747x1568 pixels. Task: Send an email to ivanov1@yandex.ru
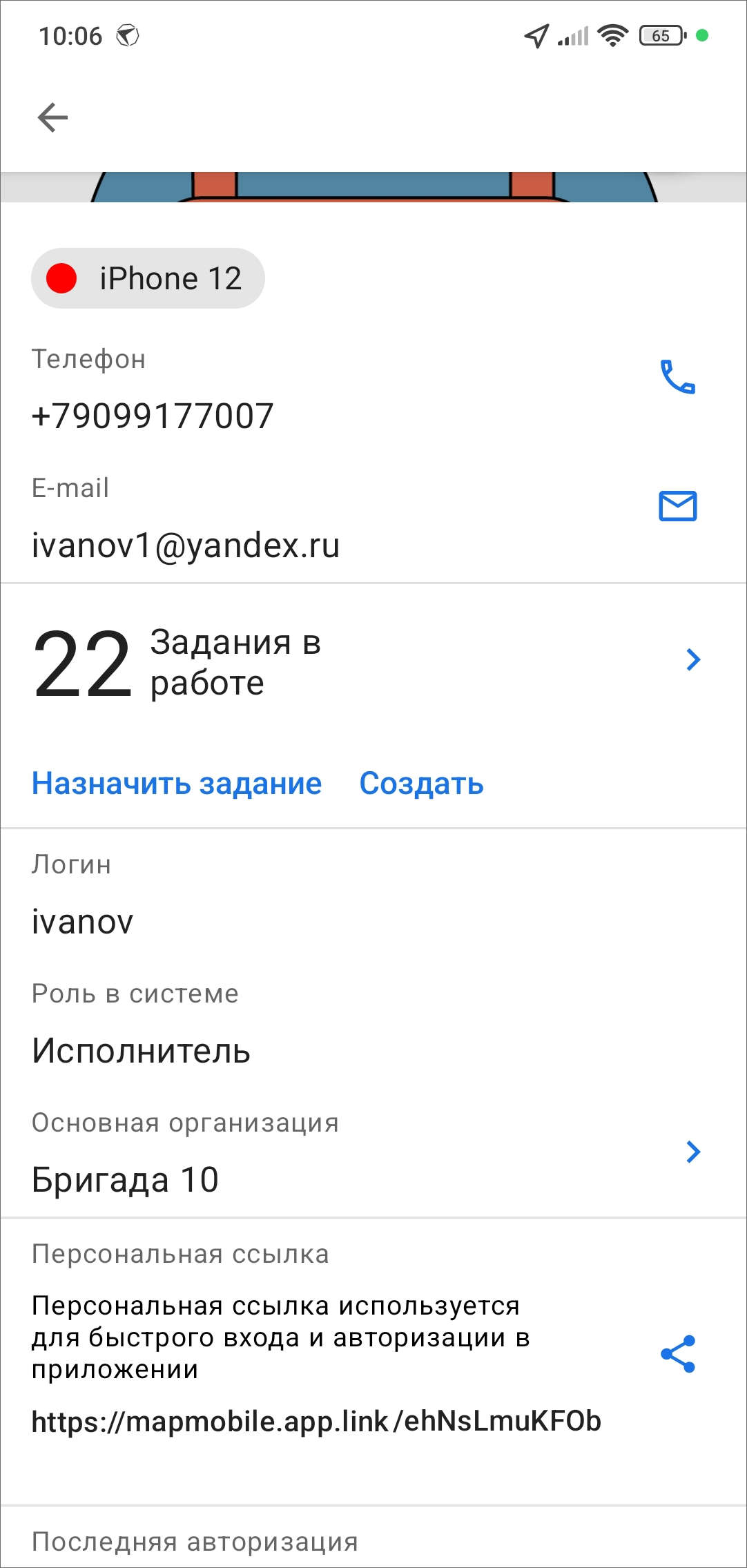(x=678, y=506)
